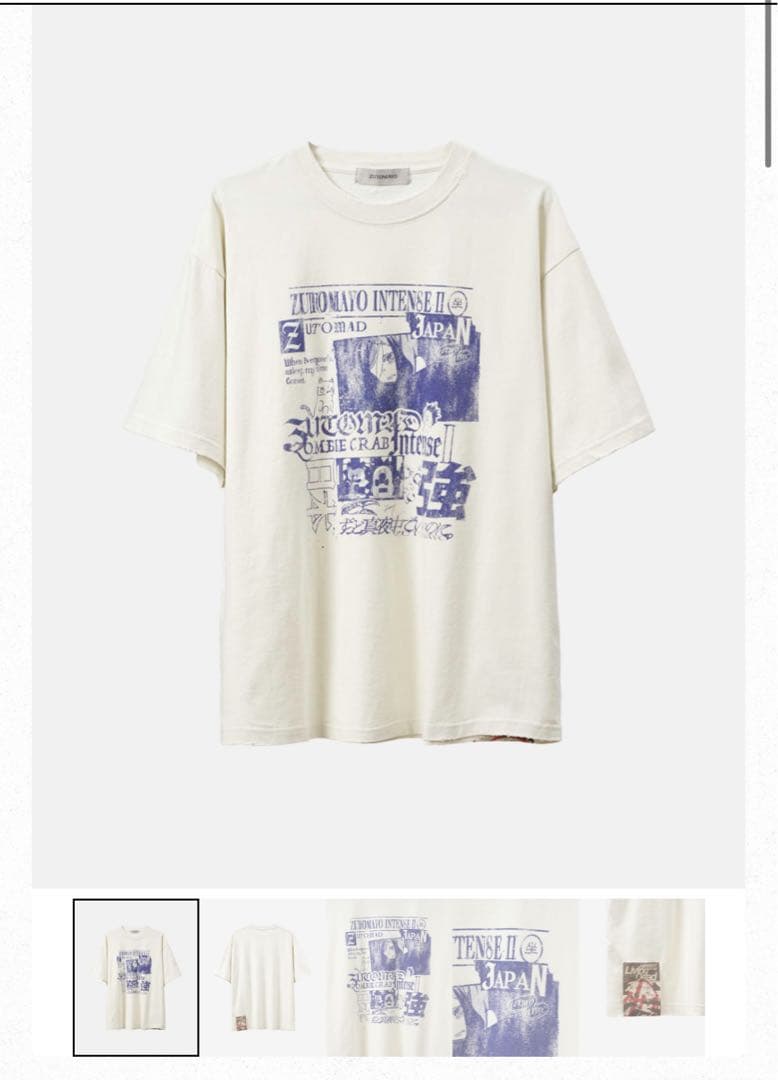Image resolution: width=778 pixels, height=1080 pixels.
Task: Enlarge the main product image
Action: point(388,445)
